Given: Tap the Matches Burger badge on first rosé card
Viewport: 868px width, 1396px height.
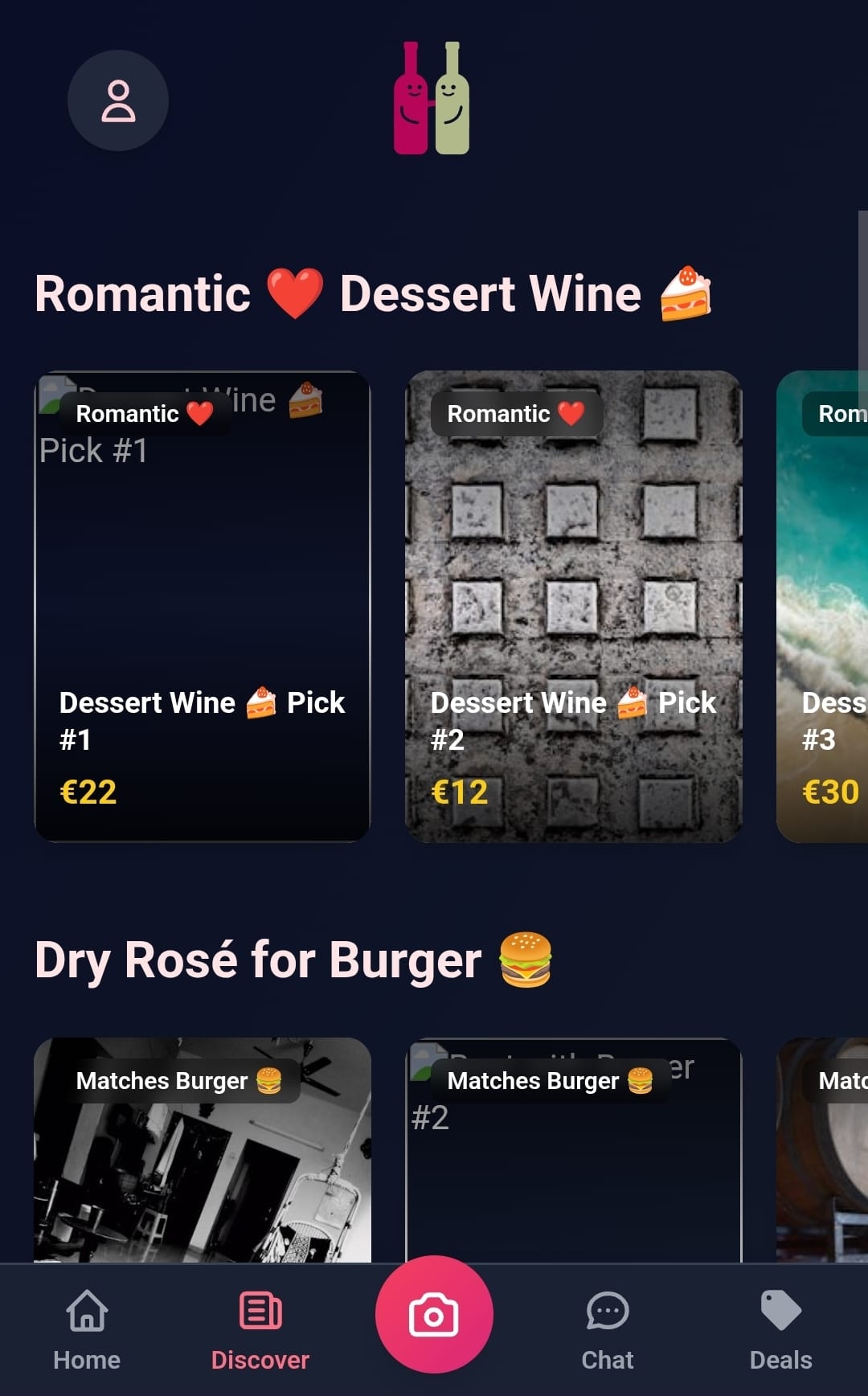Looking at the screenshot, I should [177, 1080].
